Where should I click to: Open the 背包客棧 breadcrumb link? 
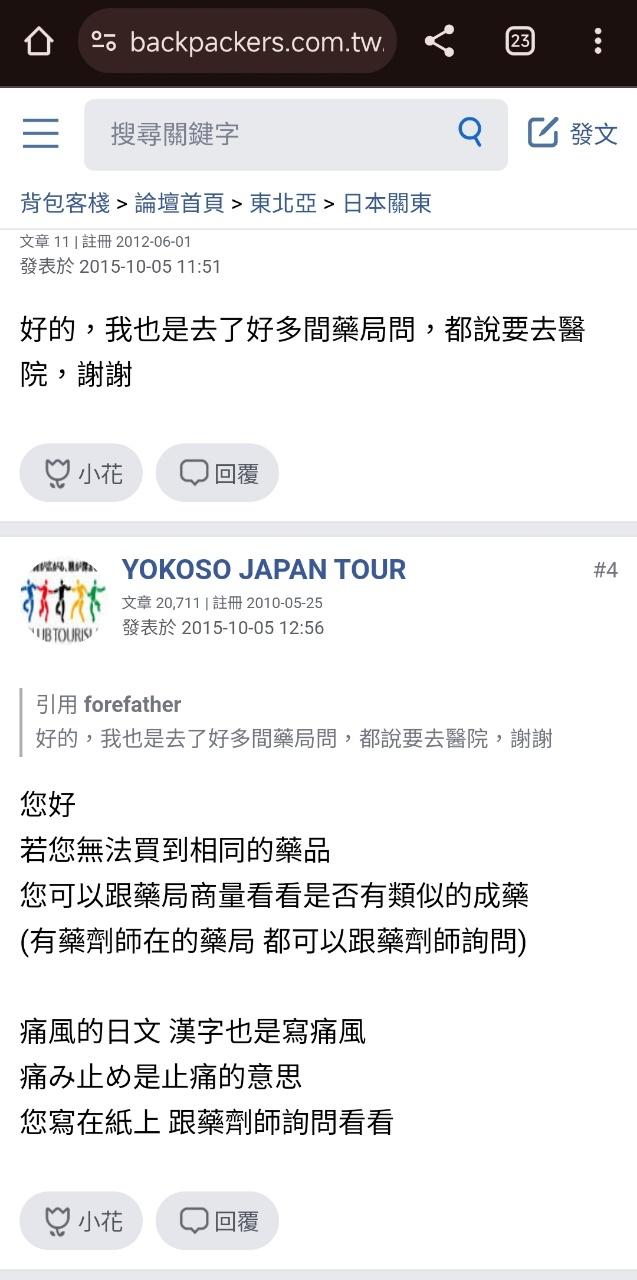click(65, 203)
